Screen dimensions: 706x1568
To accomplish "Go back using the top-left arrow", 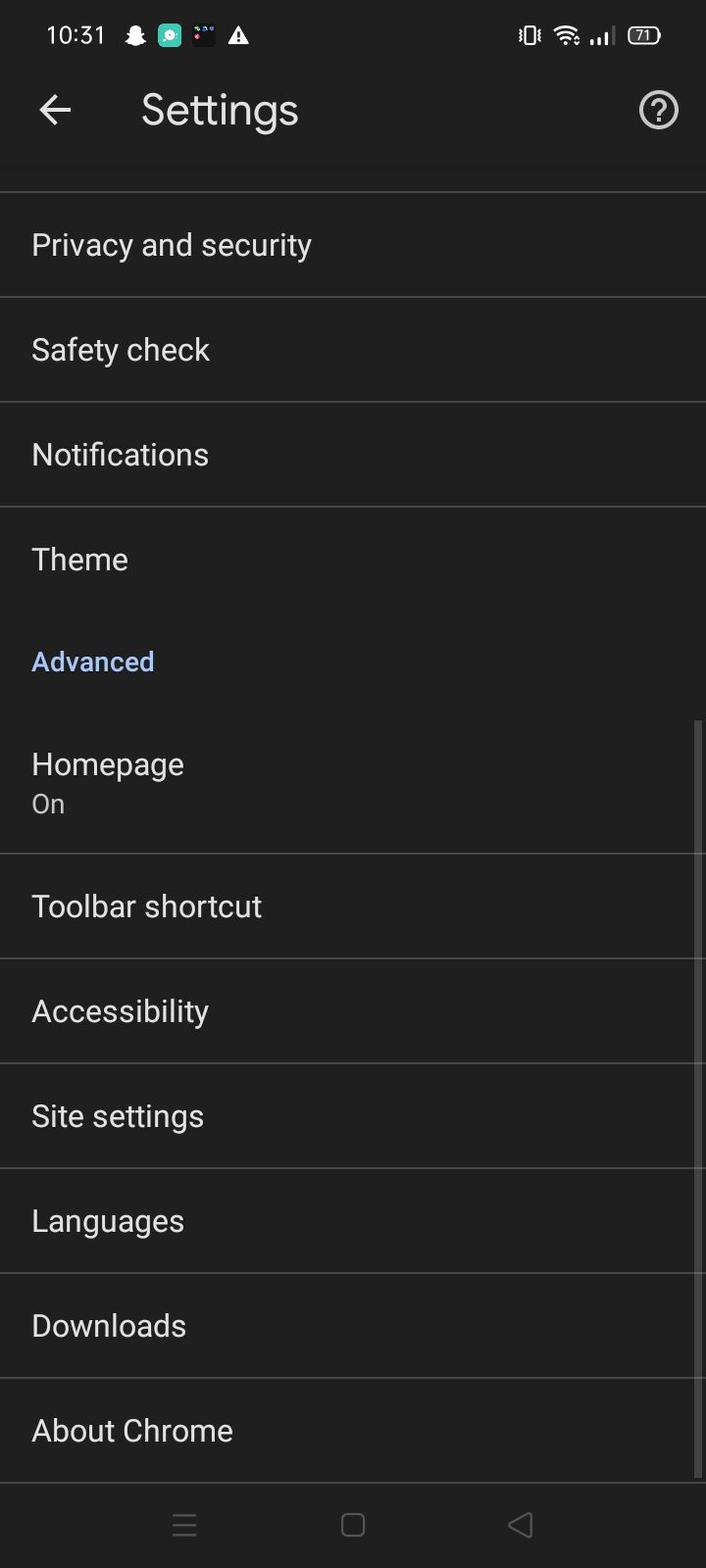I will (x=55, y=110).
